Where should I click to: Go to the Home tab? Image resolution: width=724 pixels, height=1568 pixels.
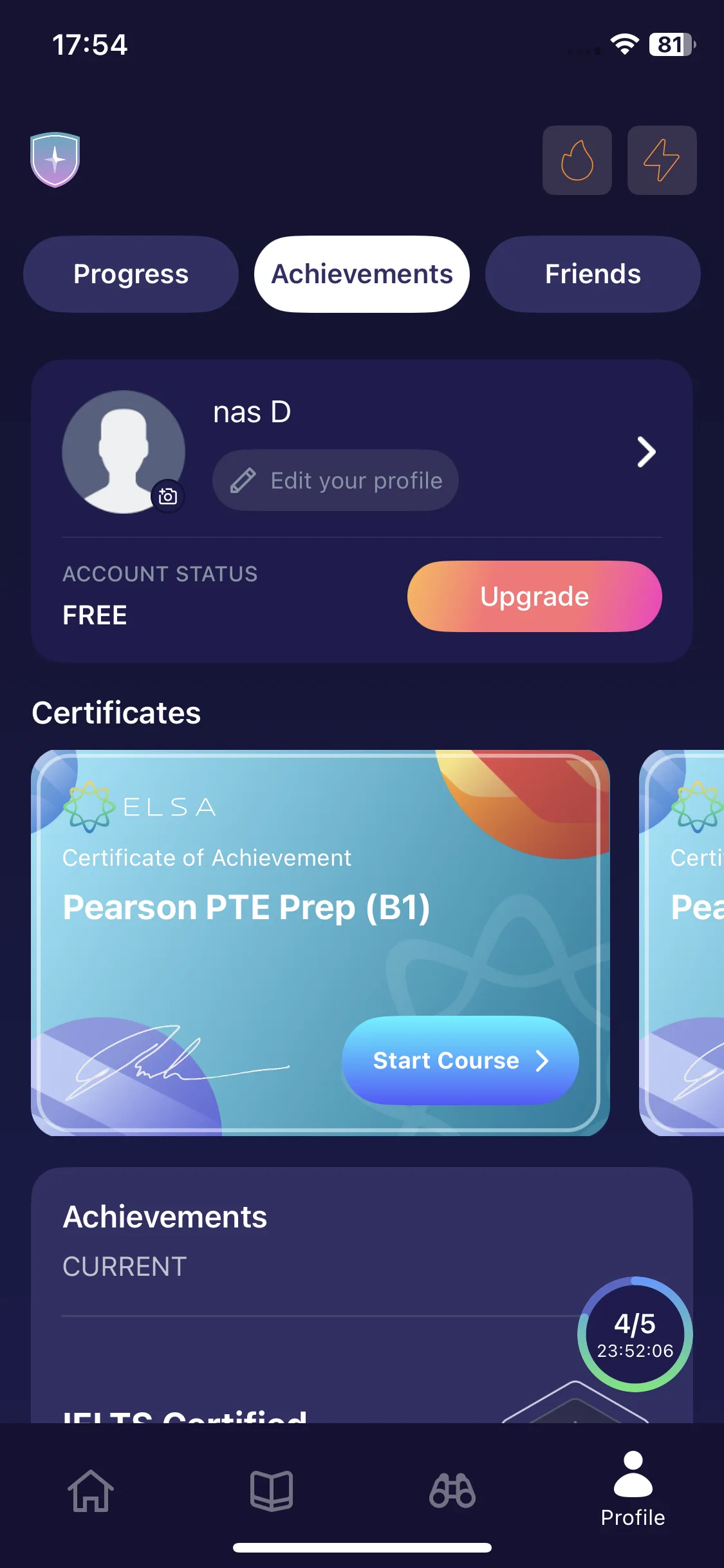91,1491
